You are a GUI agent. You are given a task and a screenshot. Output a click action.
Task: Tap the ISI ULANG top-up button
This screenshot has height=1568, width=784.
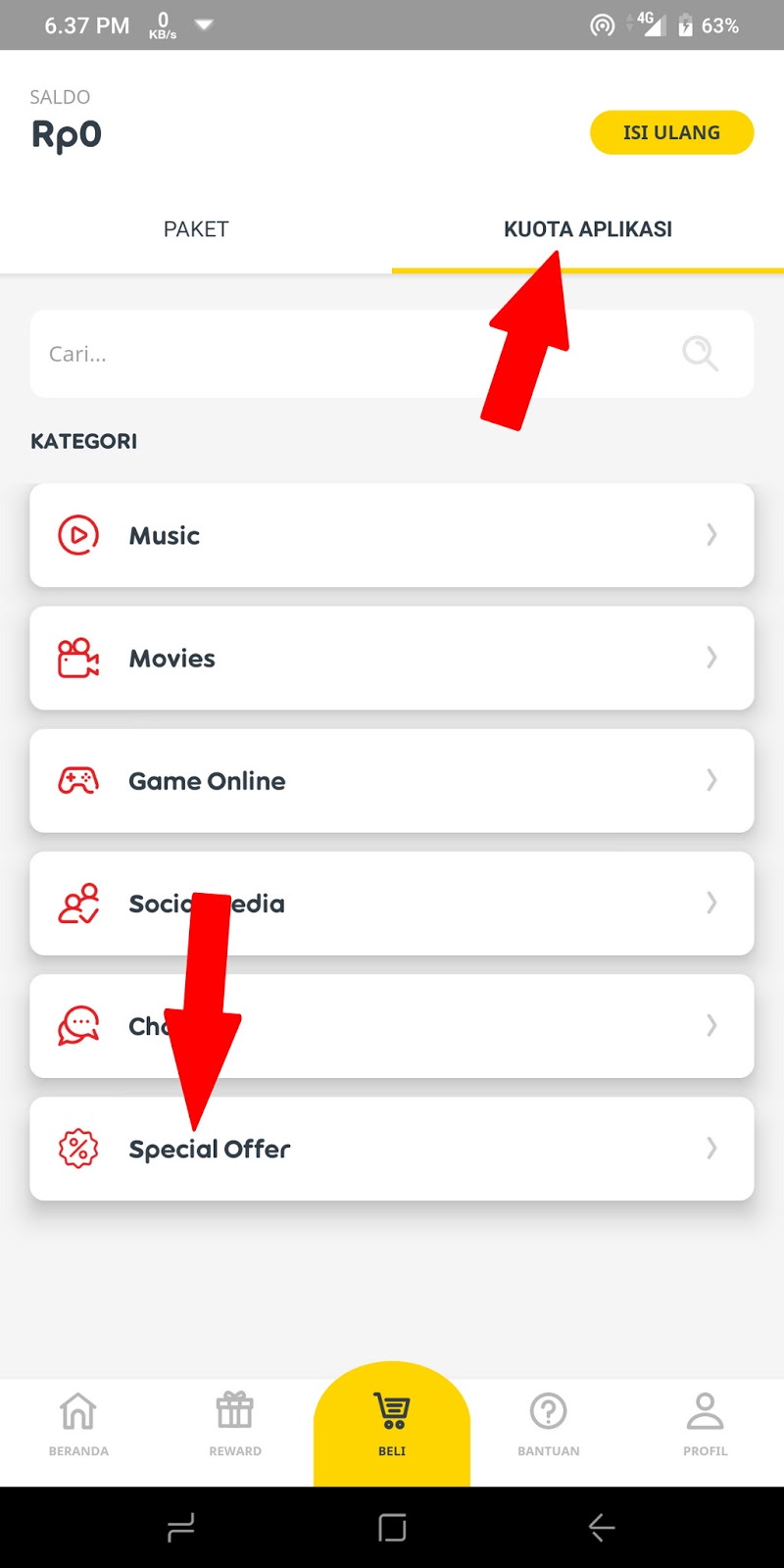point(671,132)
